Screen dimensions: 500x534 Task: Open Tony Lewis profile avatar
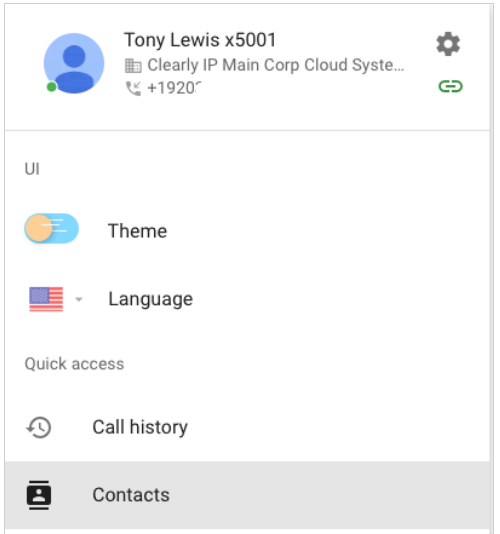pyautogui.click(x=74, y=63)
